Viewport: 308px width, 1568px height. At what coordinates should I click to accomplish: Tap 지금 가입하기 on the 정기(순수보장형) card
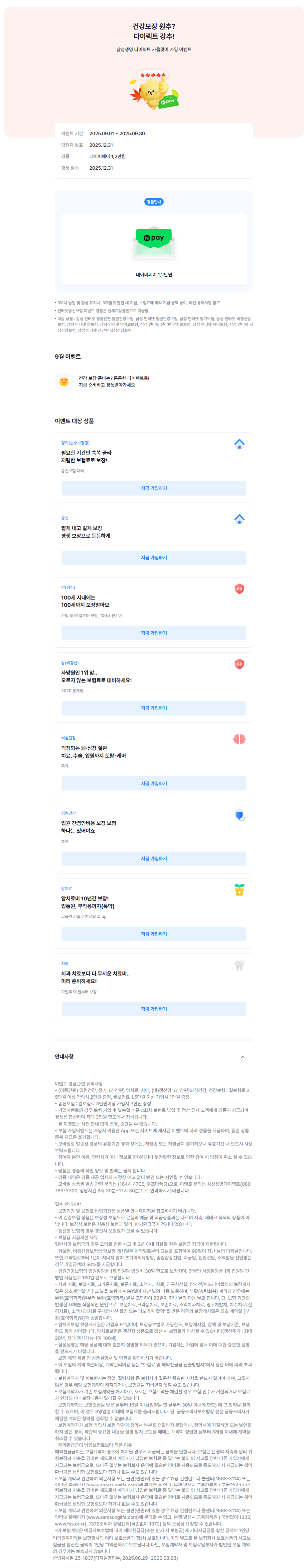tap(154, 488)
